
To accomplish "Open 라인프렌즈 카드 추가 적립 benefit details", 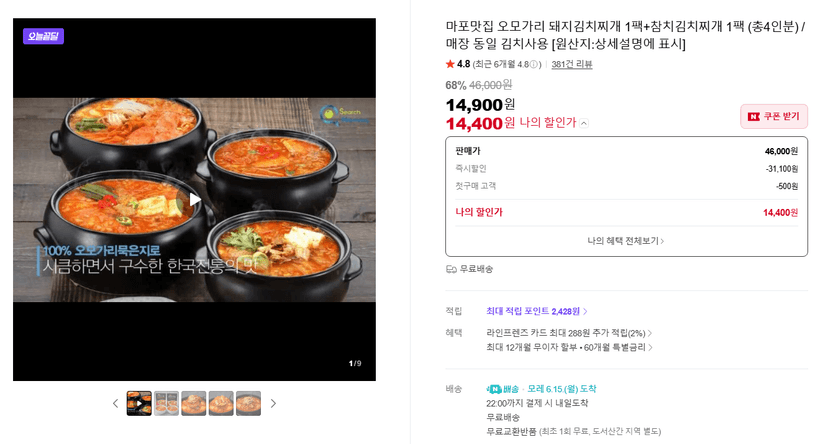I will coord(569,333).
